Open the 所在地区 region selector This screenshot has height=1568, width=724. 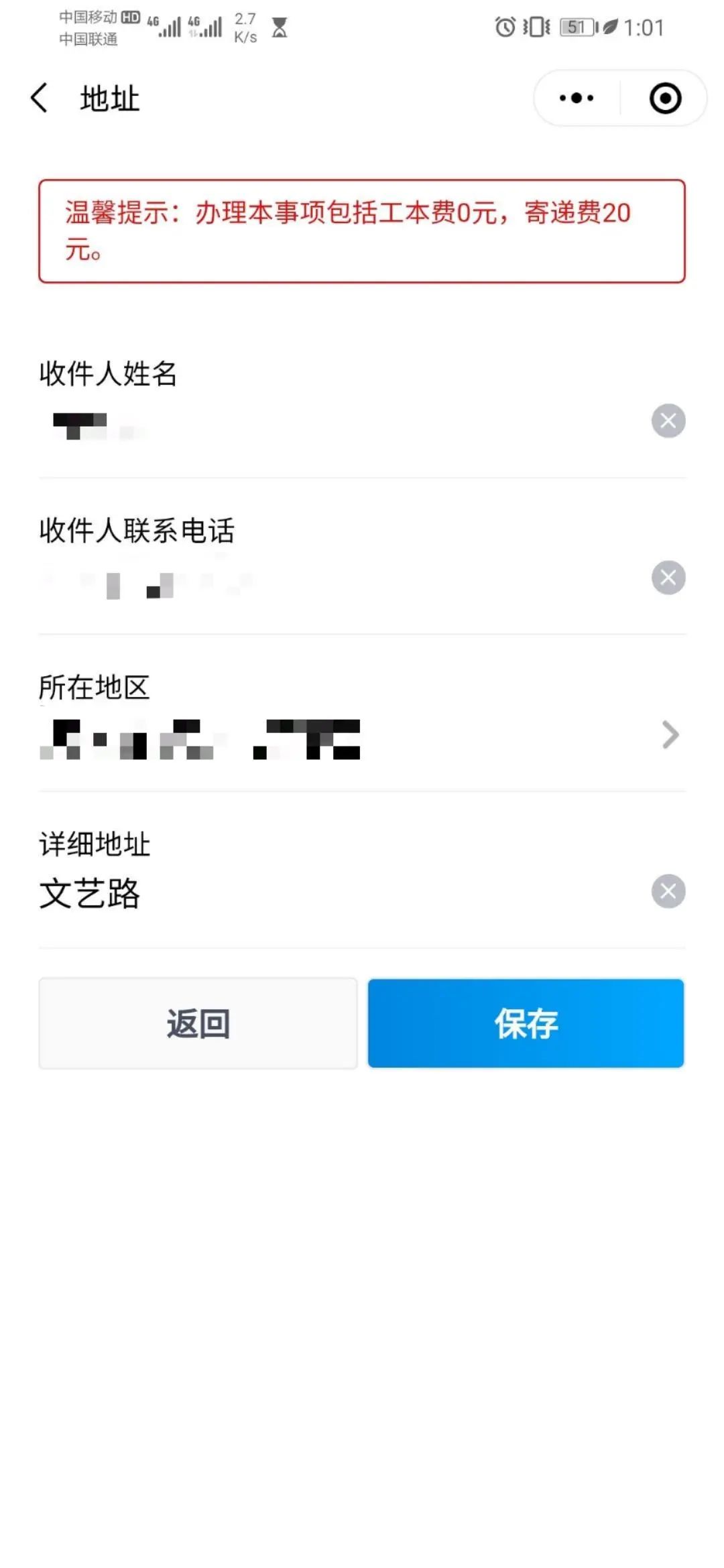pos(268,737)
